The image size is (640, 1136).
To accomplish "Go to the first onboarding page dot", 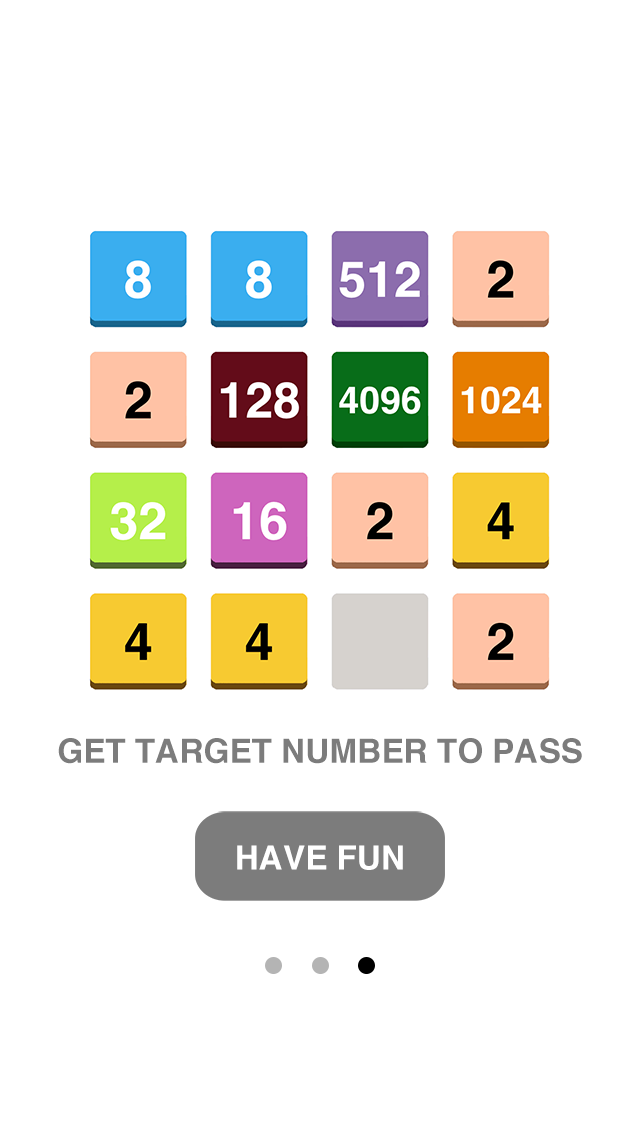I will (x=273, y=966).
